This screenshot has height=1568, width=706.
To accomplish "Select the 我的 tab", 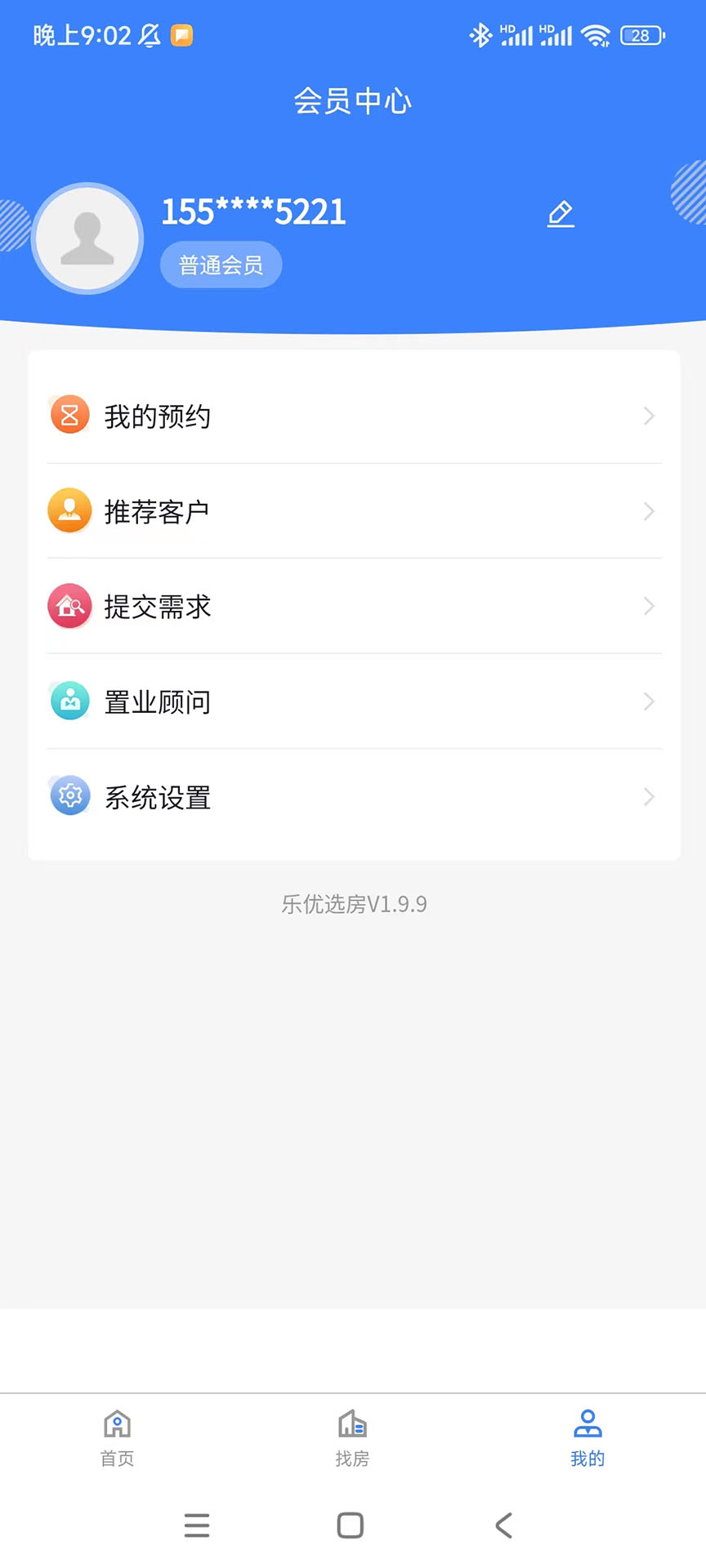I will click(588, 1439).
